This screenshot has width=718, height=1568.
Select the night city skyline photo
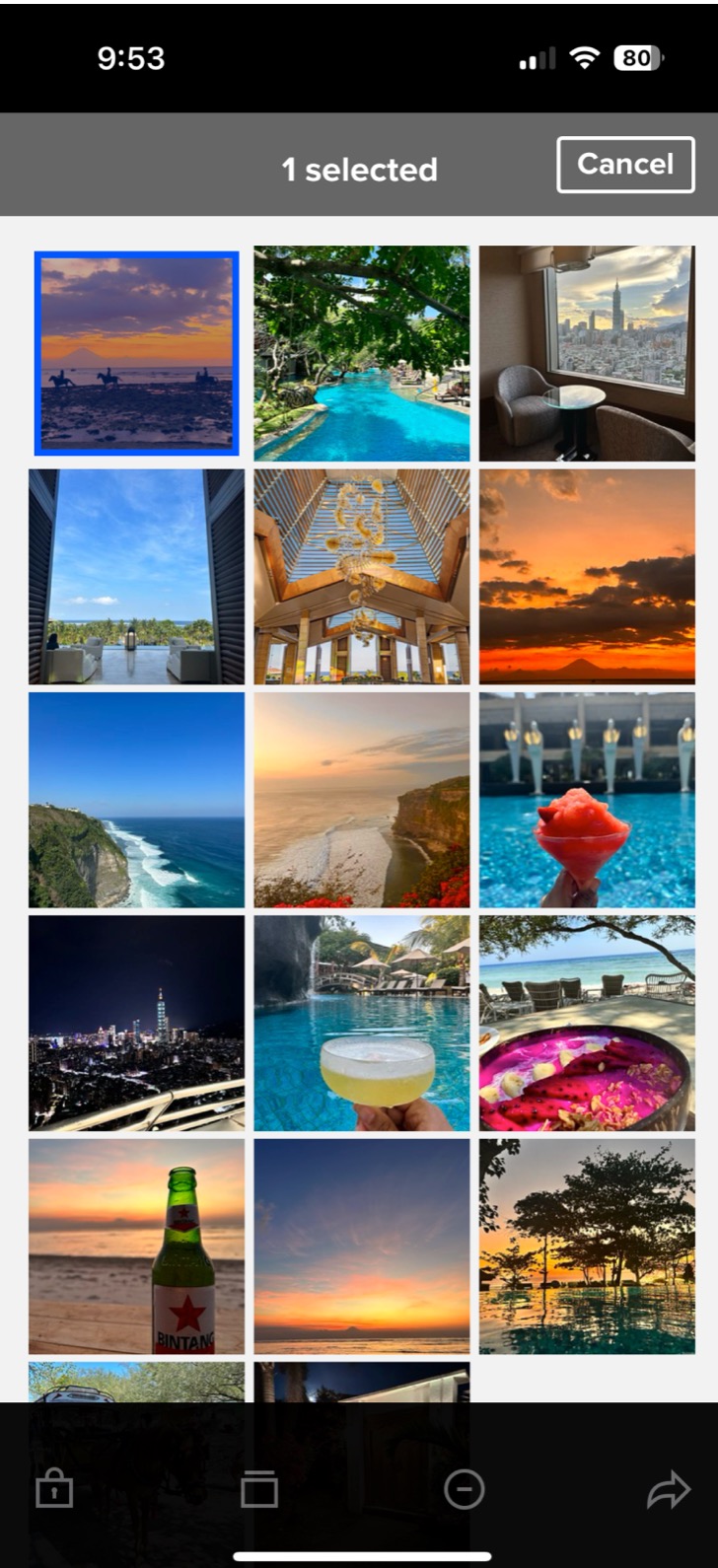(x=136, y=1023)
